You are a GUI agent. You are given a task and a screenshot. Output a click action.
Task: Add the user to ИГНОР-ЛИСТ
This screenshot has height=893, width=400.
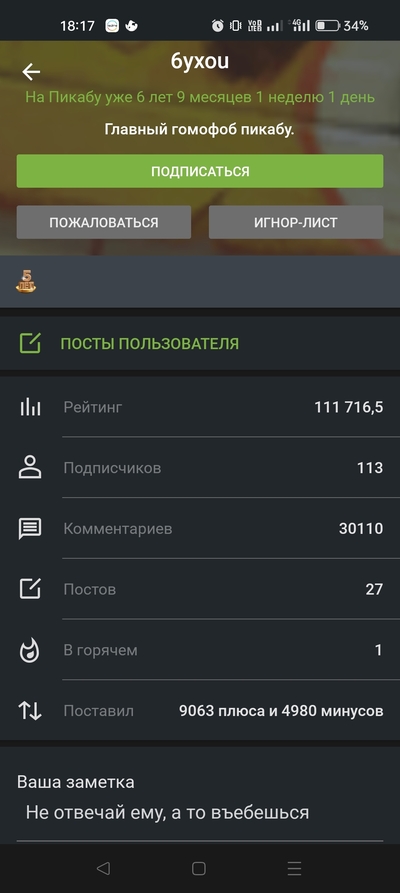click(x=296, y=222)
